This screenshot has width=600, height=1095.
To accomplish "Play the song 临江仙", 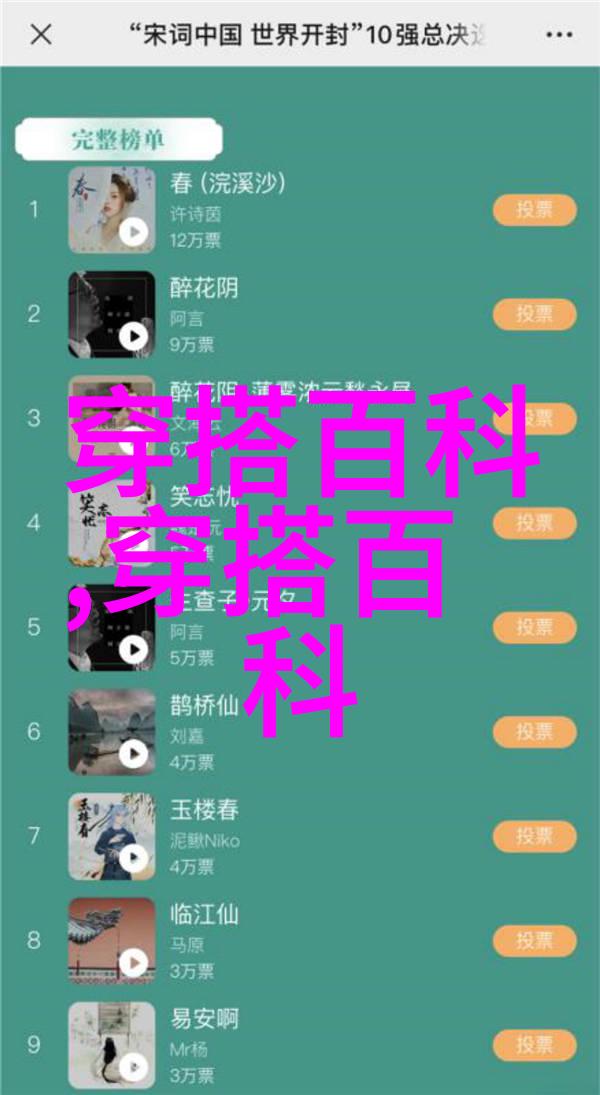I will (133, 962).
